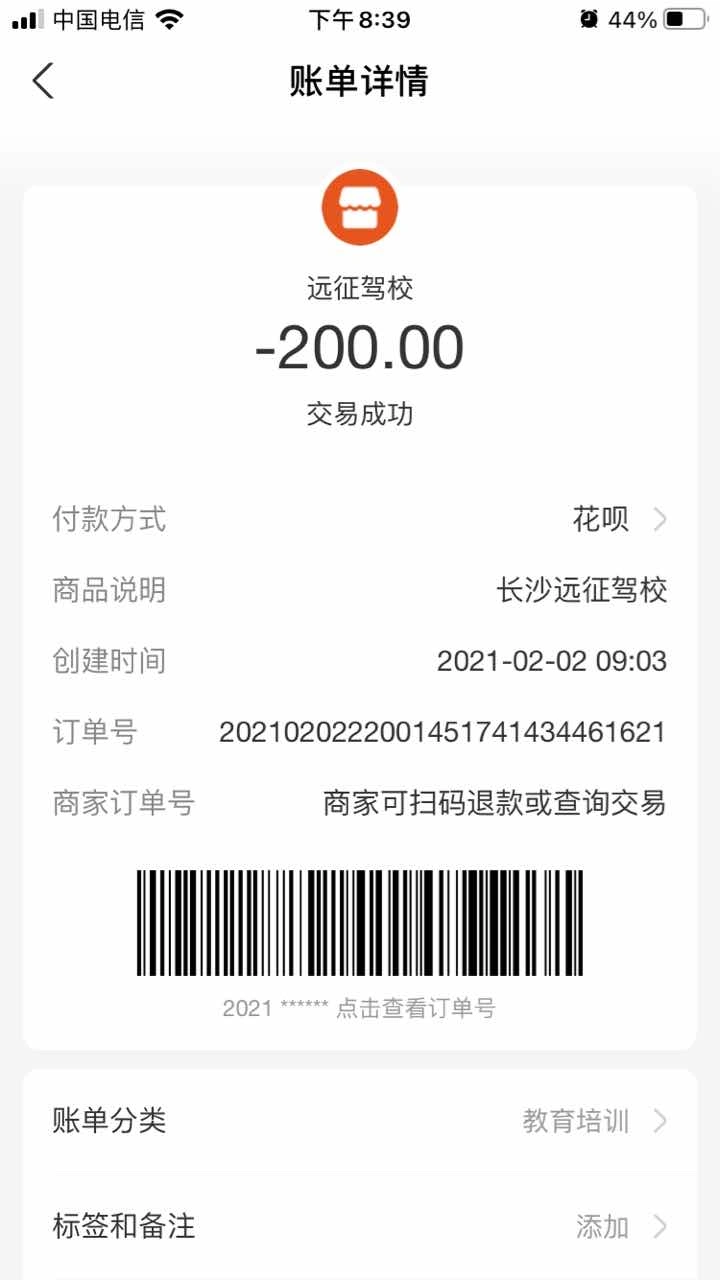Go back from 账单详情 page
720x1280 pixels.
[x=42, y=81]
